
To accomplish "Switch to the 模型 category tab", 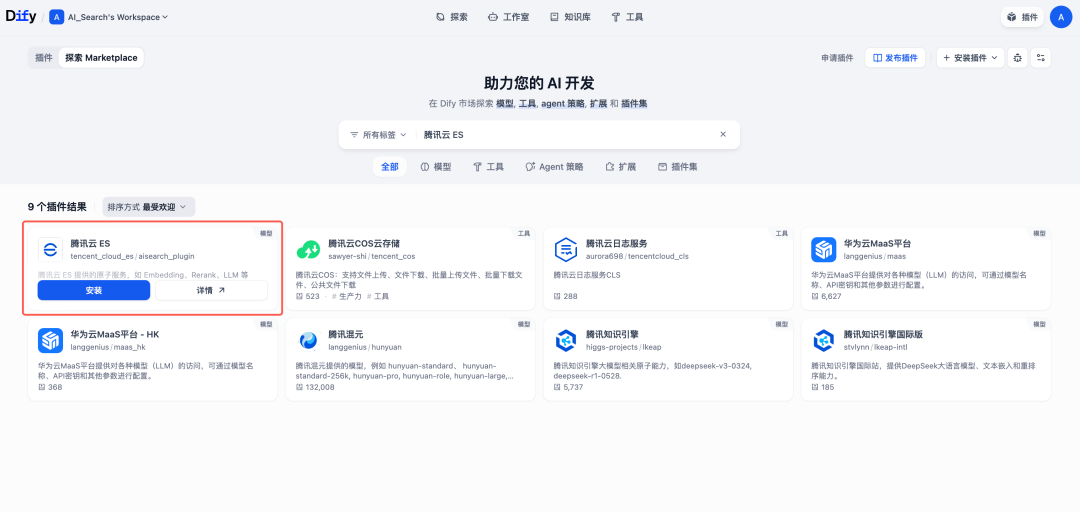I will pyautogui.click(x=436, y=167).
